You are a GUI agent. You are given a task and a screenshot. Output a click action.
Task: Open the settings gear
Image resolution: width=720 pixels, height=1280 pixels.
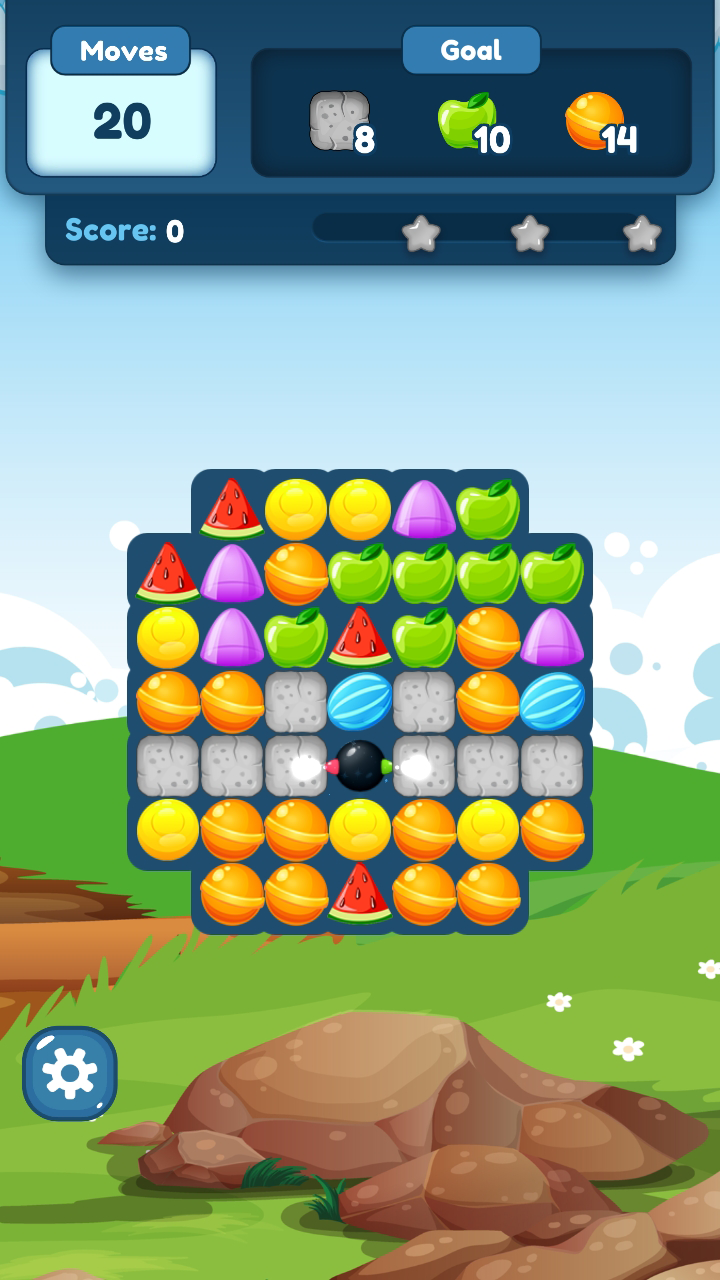[x=70, y=1073]
